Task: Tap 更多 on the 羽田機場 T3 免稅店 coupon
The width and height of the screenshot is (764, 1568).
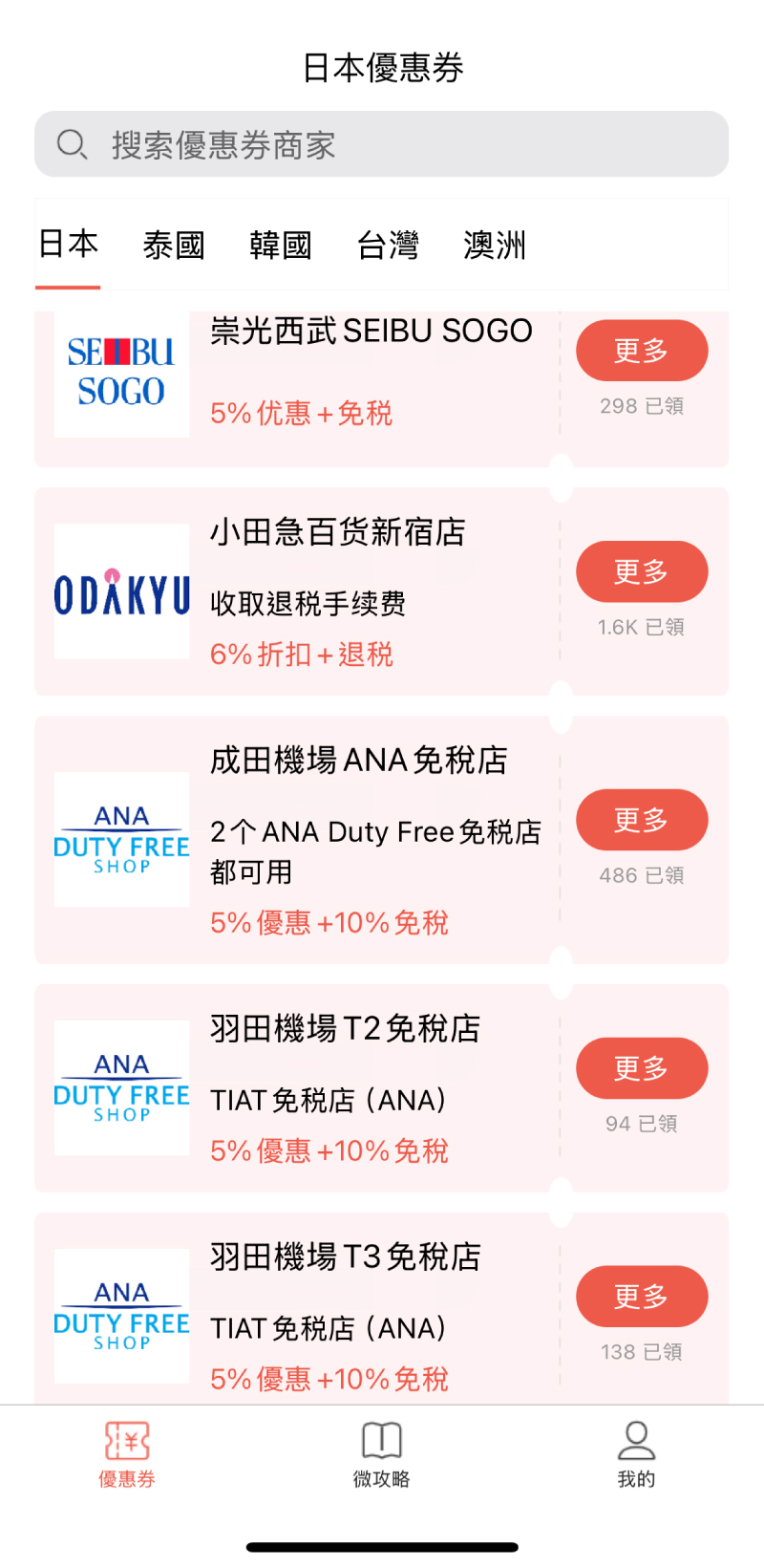Action: click(642, 1297)
